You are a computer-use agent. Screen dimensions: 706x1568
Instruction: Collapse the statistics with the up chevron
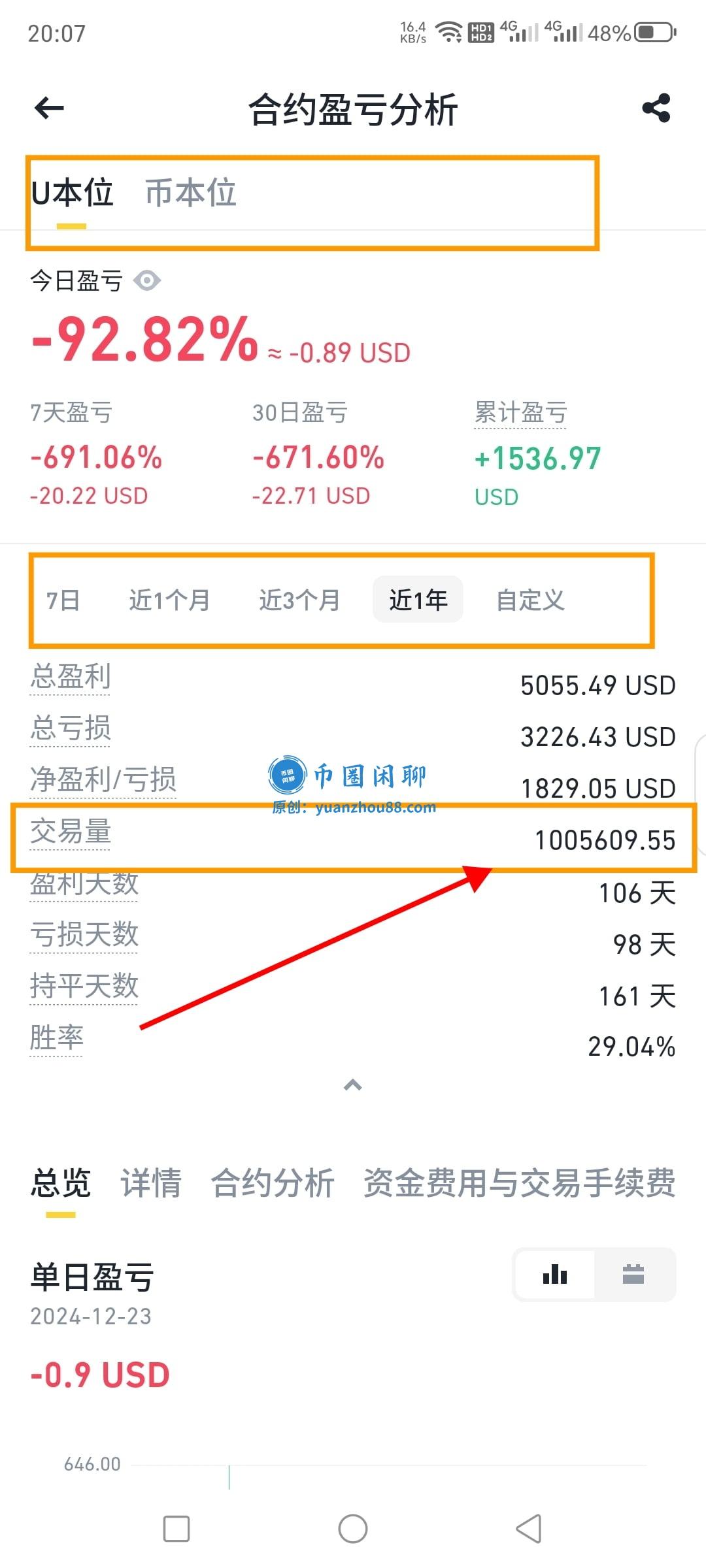tap(352, 1085)
